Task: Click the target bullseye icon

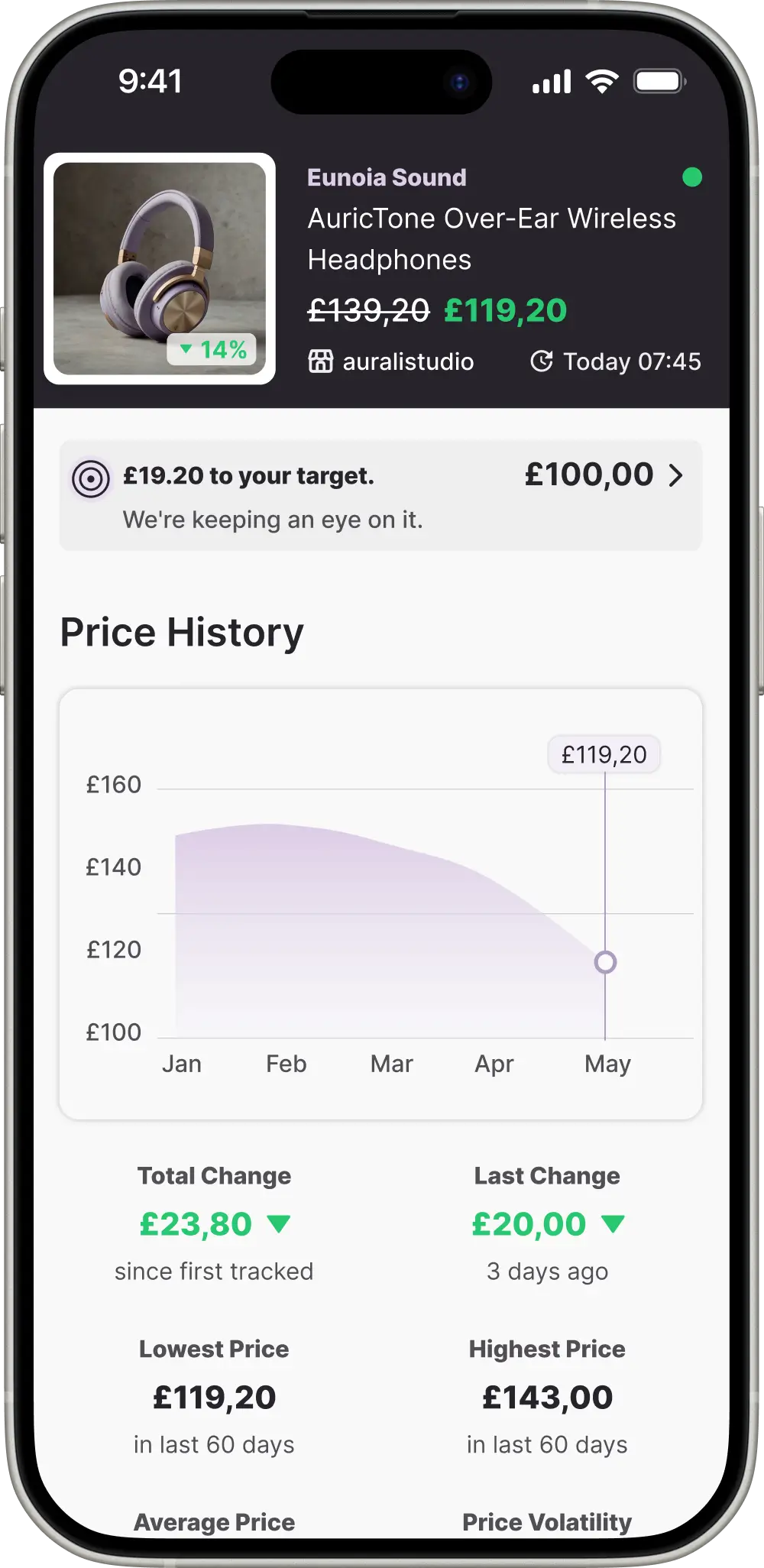Action: click(90, 476)
